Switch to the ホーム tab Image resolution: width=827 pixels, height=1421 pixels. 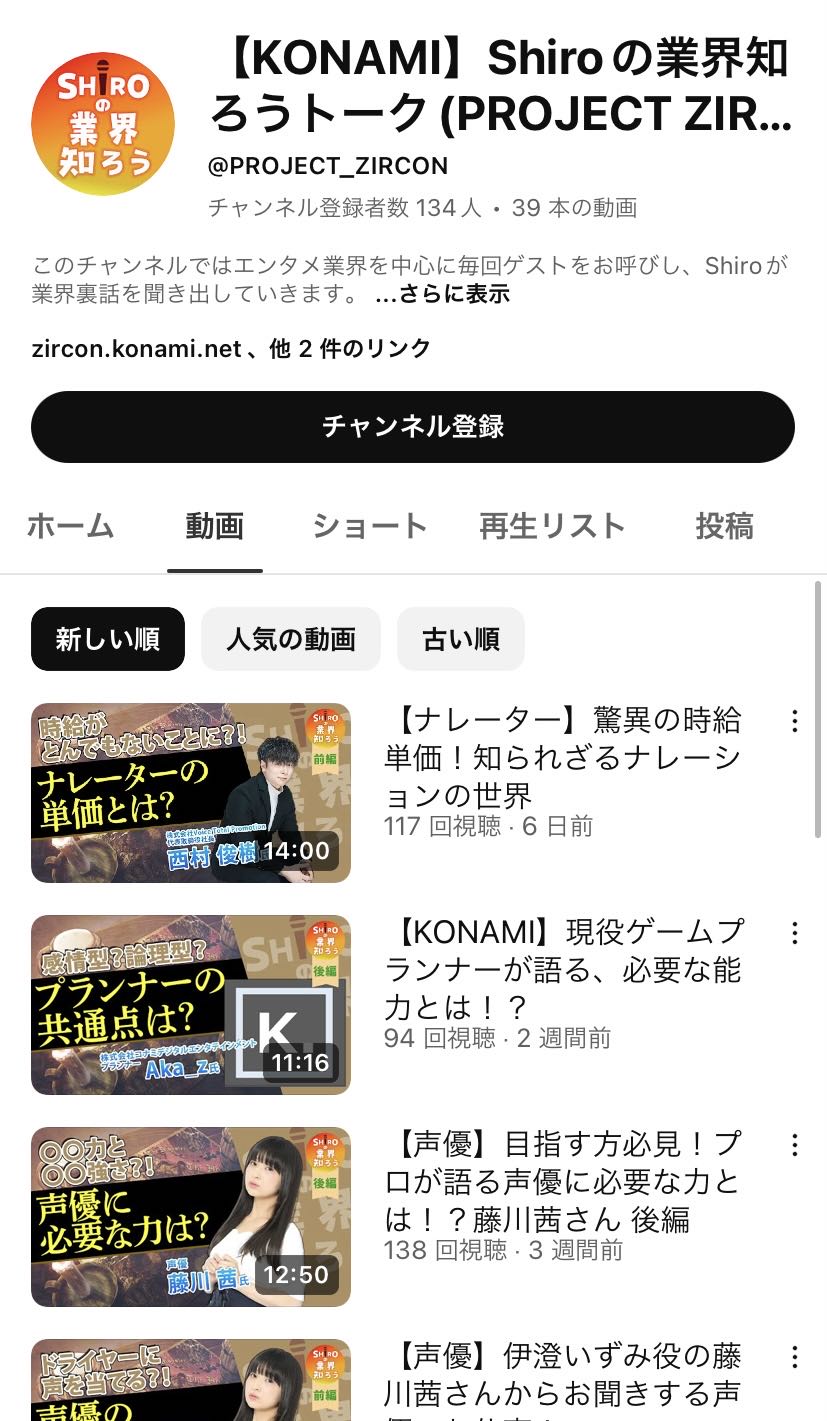(70, 526)
